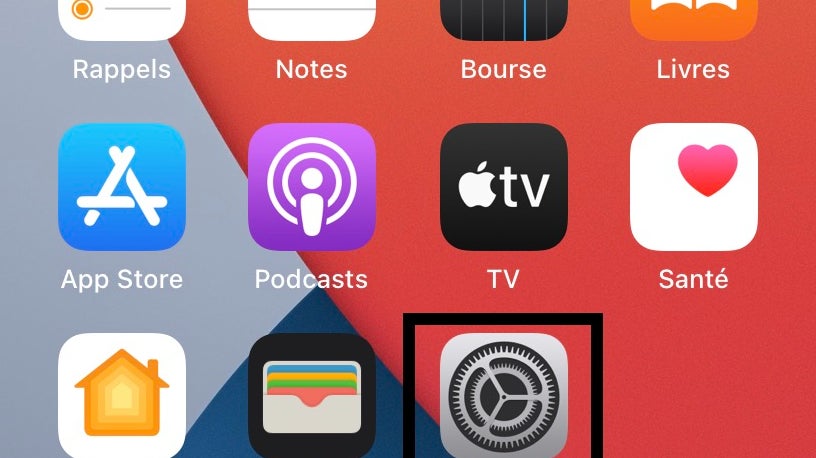Launch the Home app with house icon
Image resolution: width=816 pixels, height=458 pixels.
coord(121,396)
